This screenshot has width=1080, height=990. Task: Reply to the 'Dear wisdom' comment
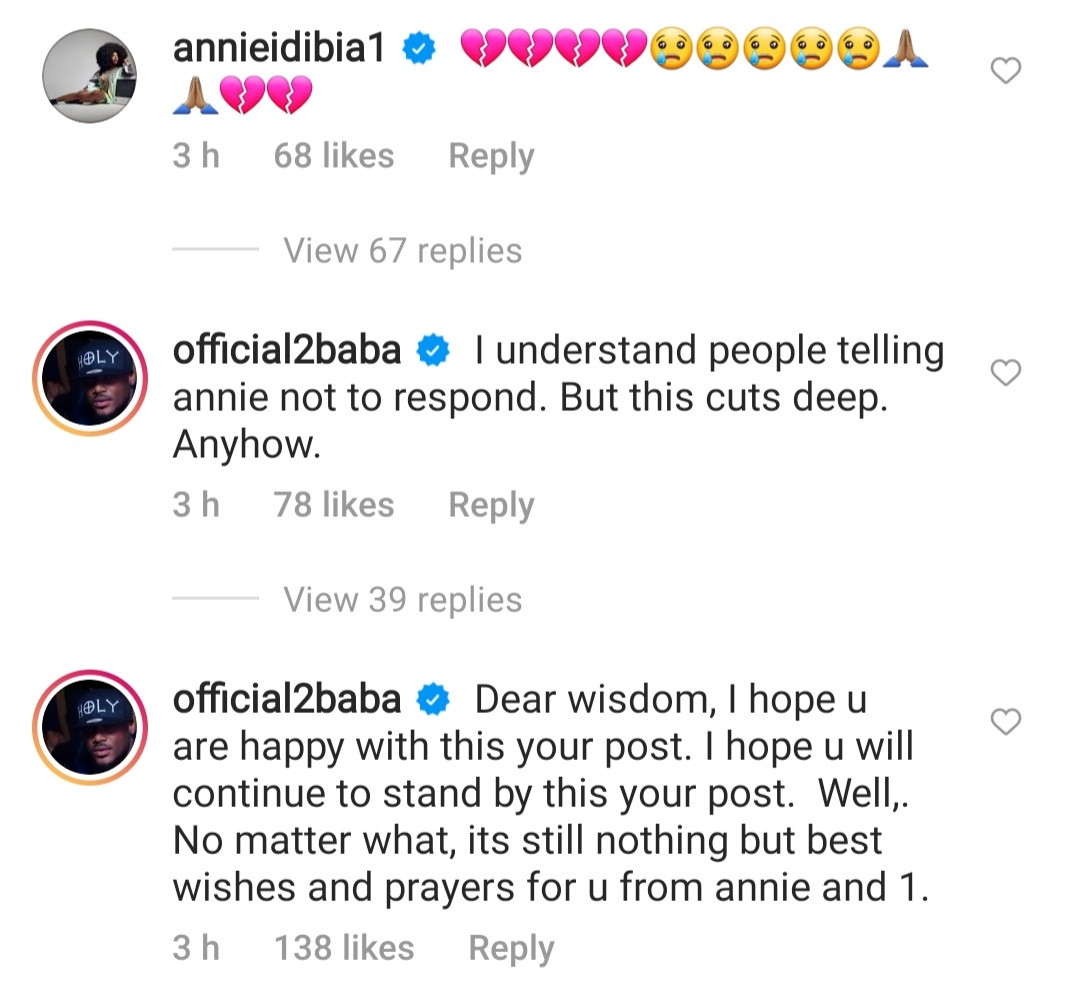coord(511,948)
